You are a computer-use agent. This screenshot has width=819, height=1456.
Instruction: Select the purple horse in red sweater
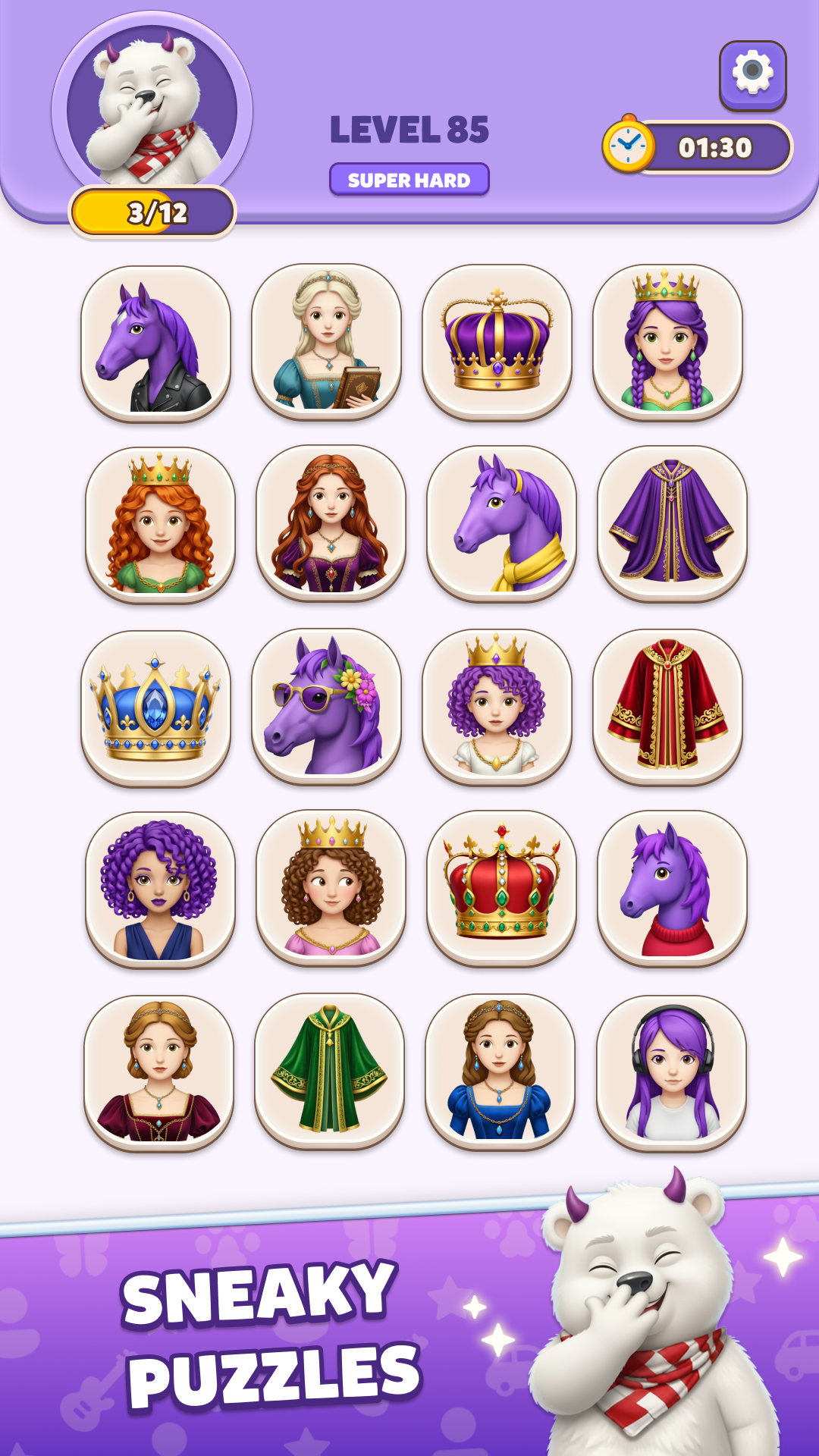(x=672, y=888)
